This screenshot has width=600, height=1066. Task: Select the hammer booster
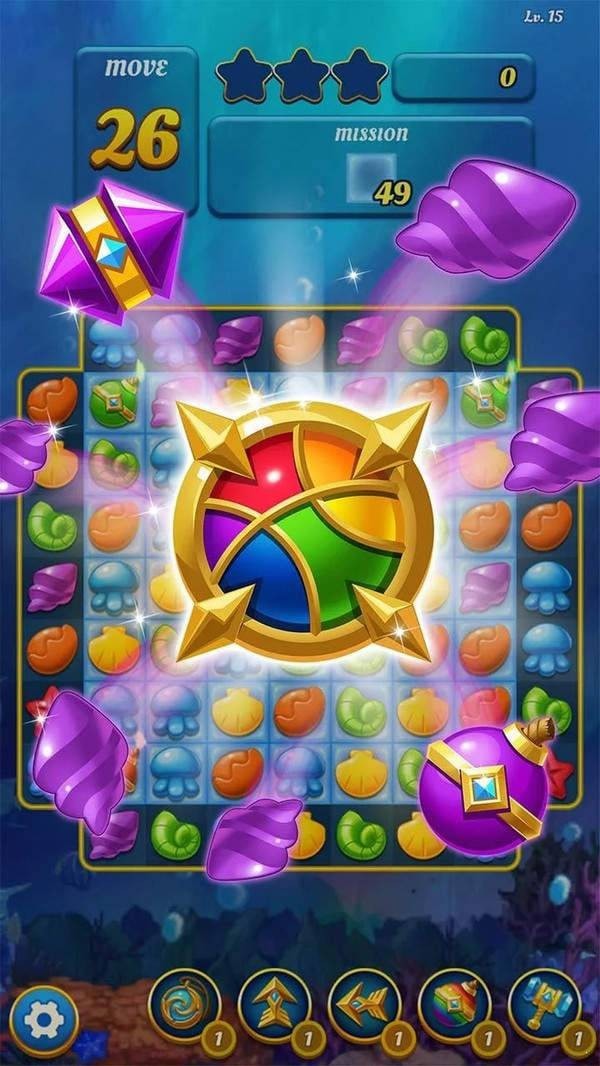coord(544,1004)
